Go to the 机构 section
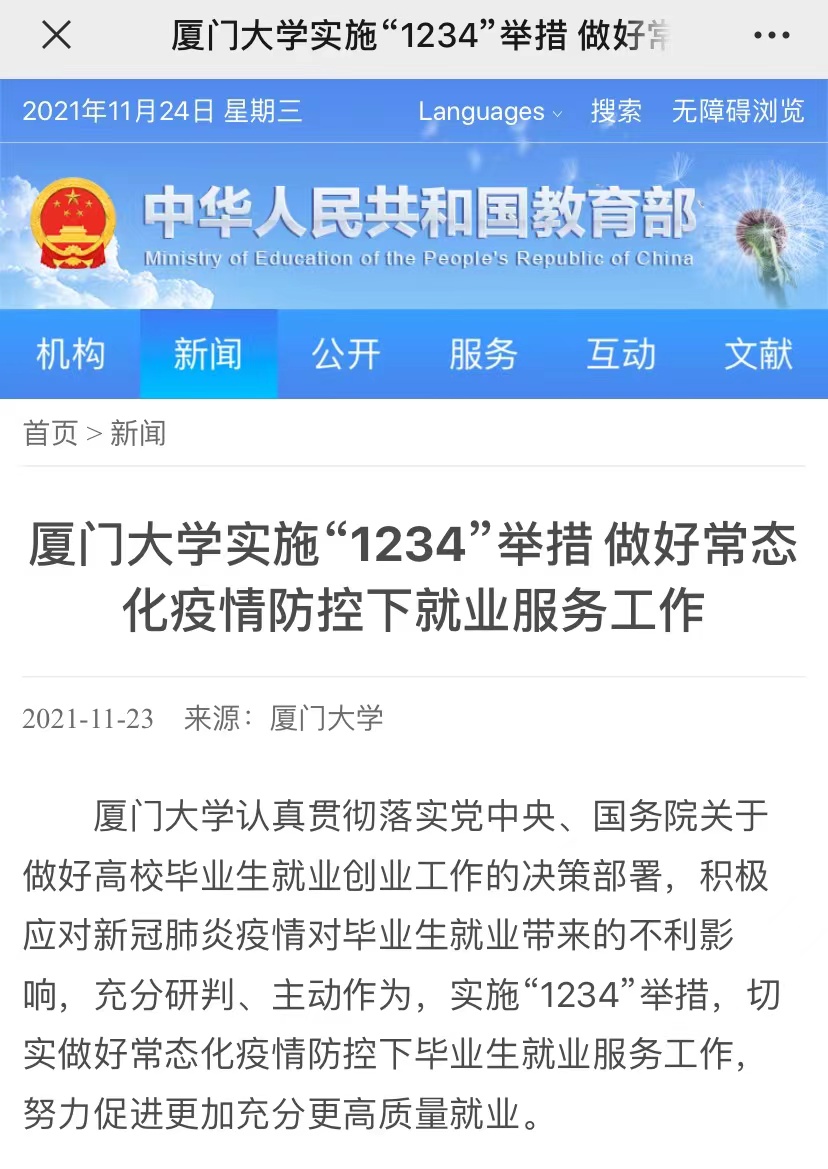Image resolution: width=828 pixels, height=1169 pixels. [x=70, y=354]
